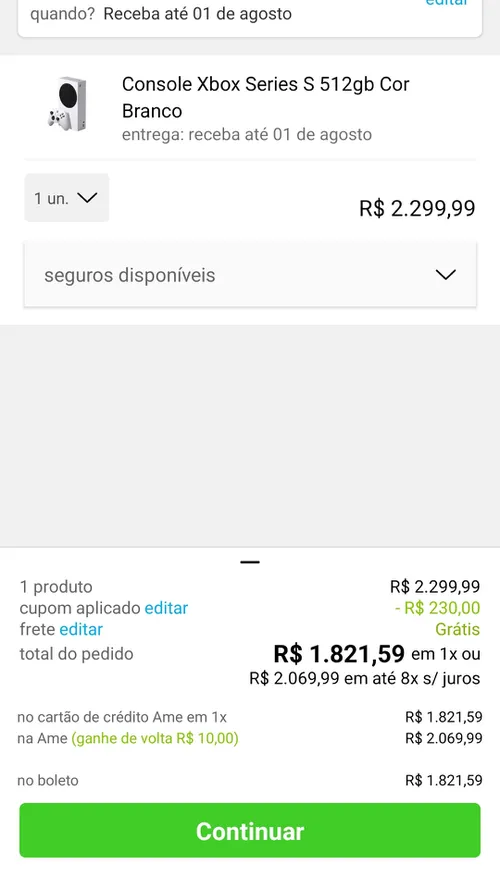The width and height of the screenshot is (500, 877).
Task: Edit the applied coupon
Action: 166,608
